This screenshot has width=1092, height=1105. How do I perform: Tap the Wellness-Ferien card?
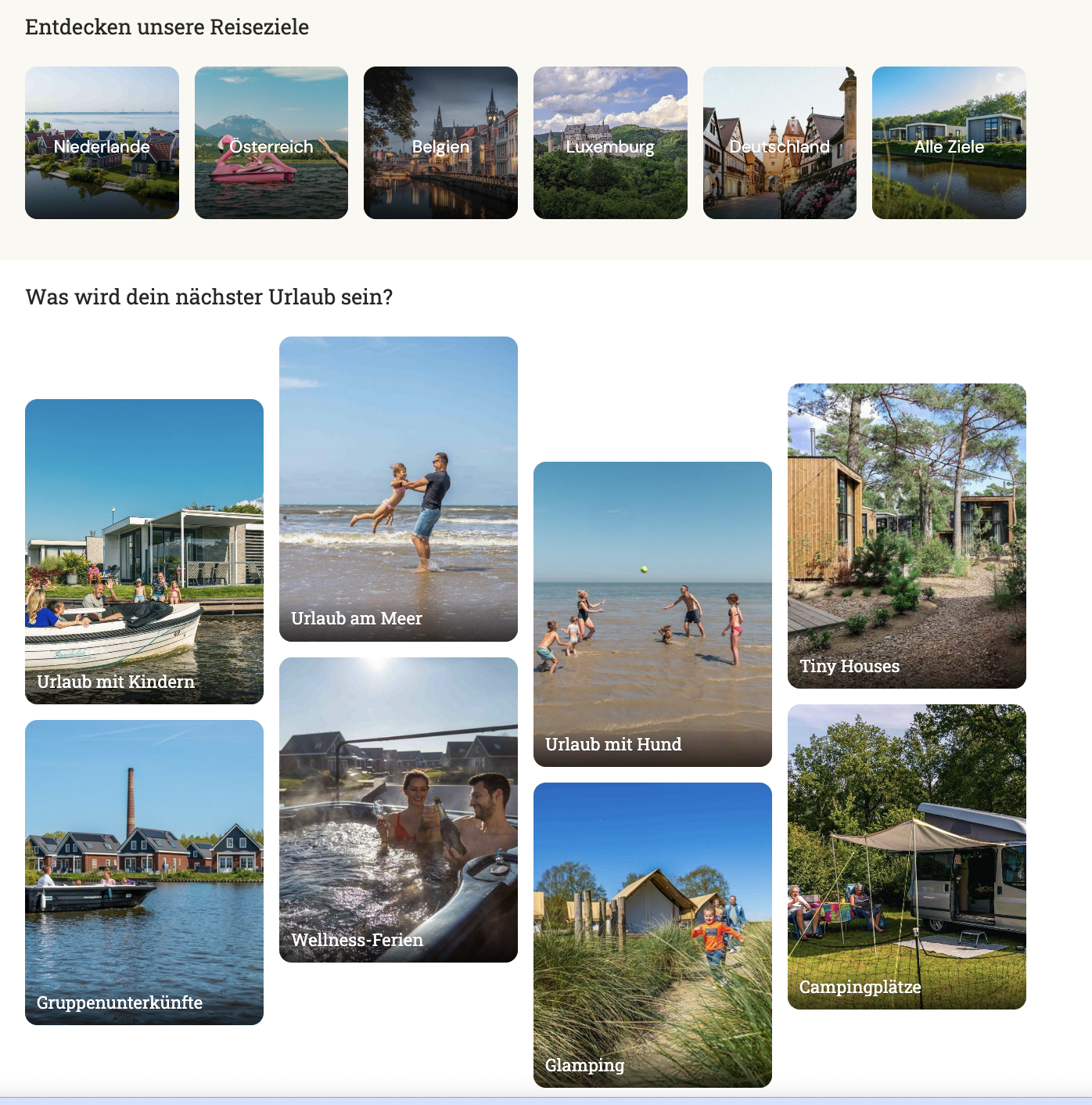coord(398,810)
